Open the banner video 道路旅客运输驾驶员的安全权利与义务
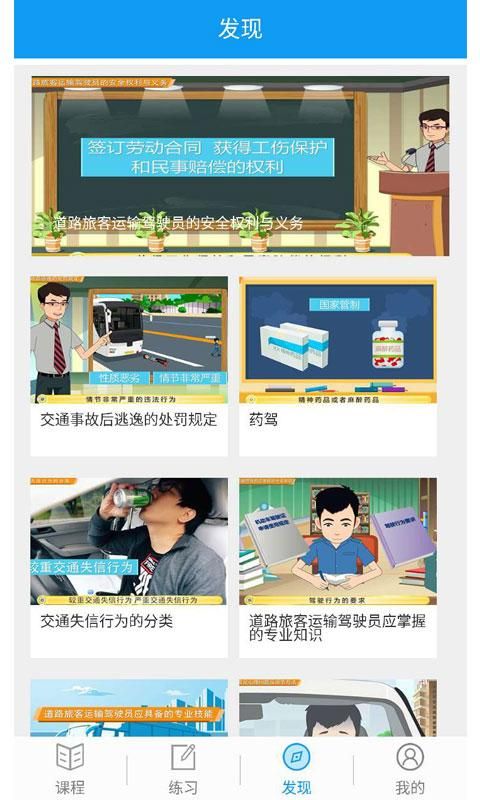This screenshot has height=800, width=480. click(x=240, y=166)
